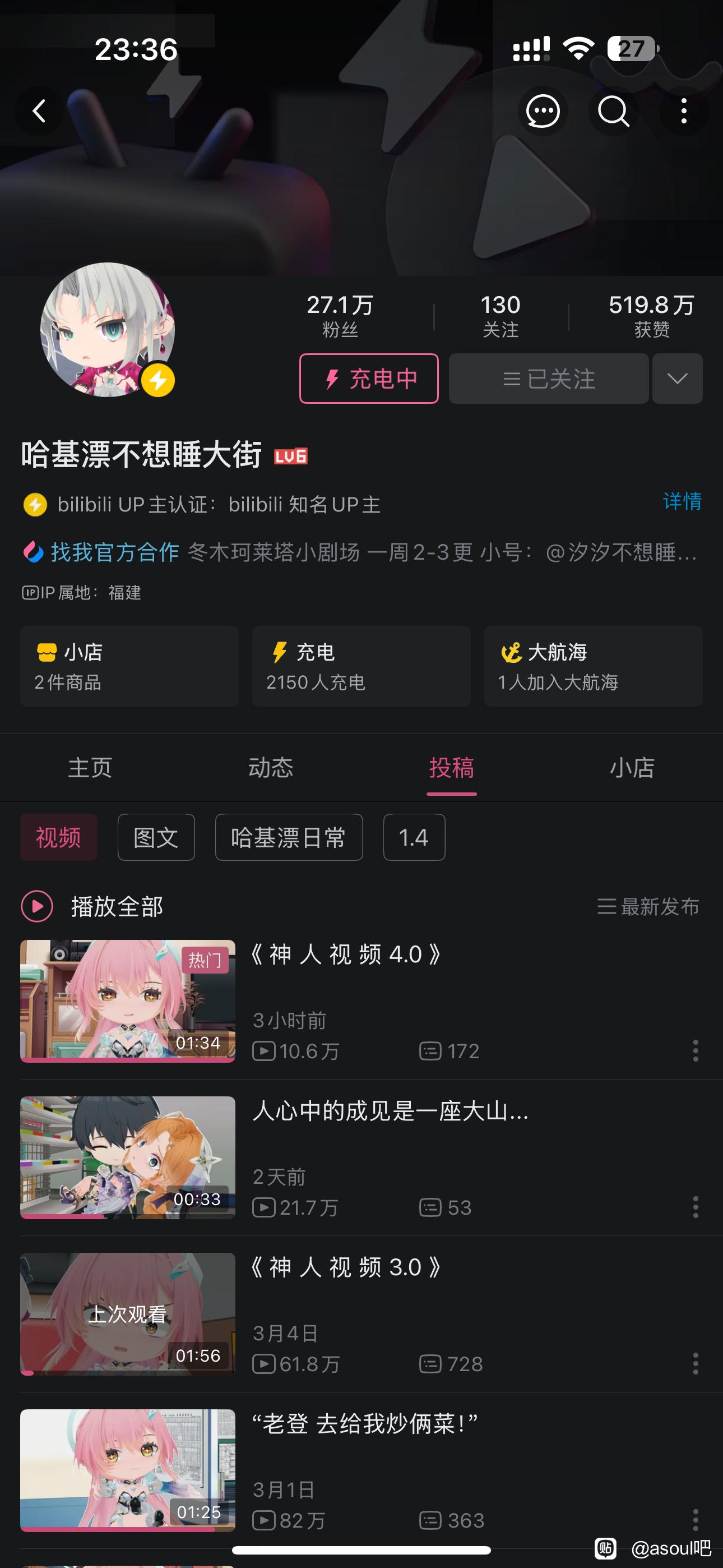Switch to the 主页 tab
This screenshot has width=723, height=1568.
90,768
